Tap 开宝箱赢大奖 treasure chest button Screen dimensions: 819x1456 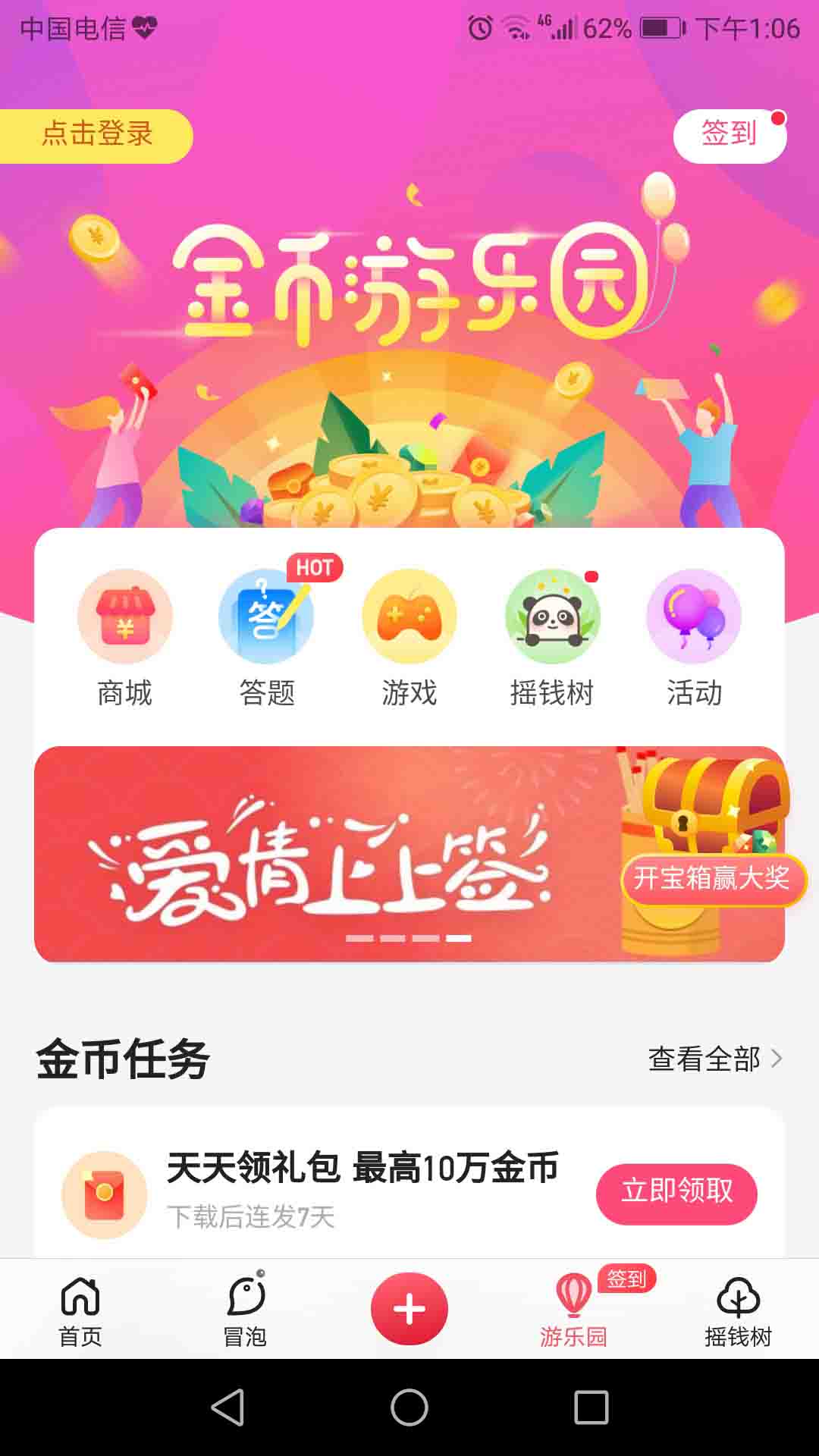(712, 879)
